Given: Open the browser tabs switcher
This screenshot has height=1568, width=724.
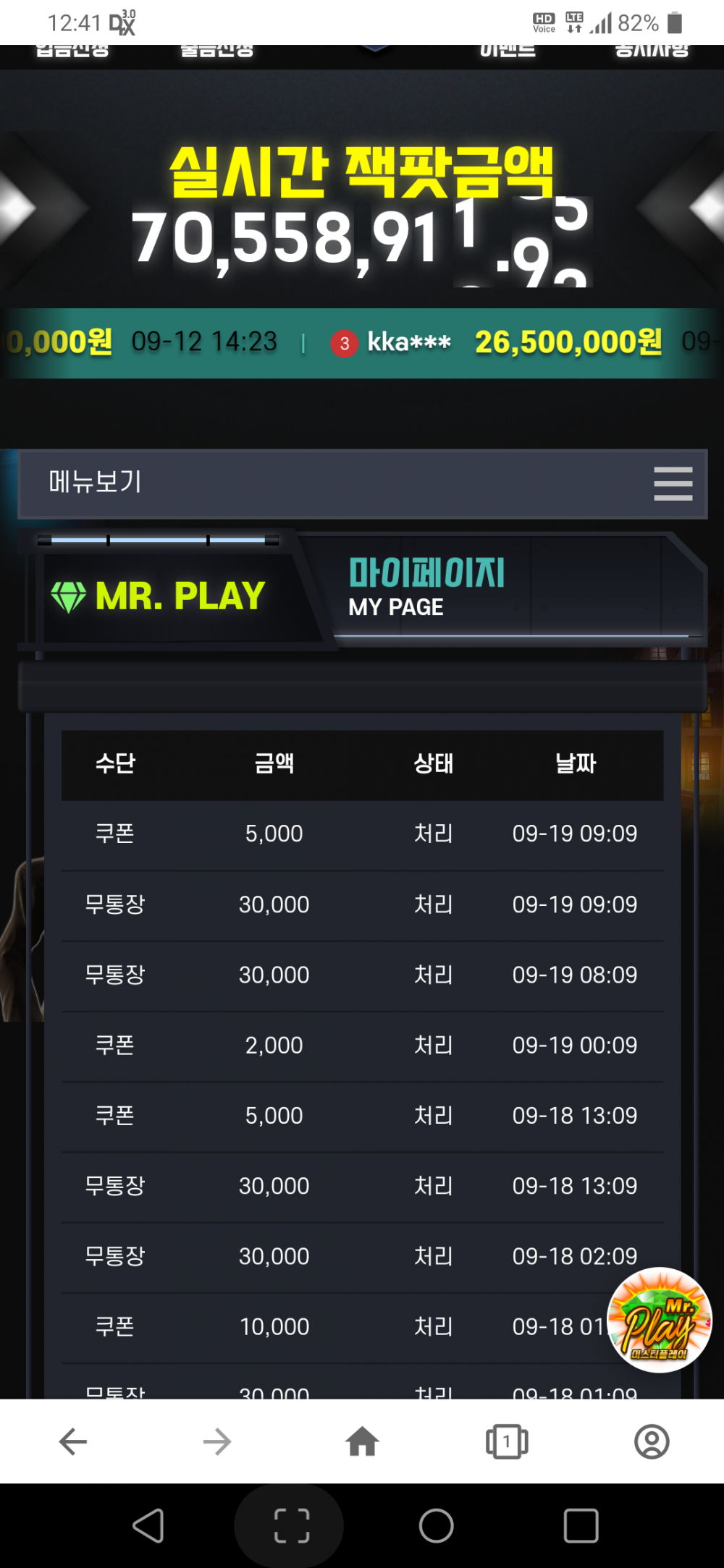Looking at the screenshot, I should pyautogui.click(x=507, y=1441).
